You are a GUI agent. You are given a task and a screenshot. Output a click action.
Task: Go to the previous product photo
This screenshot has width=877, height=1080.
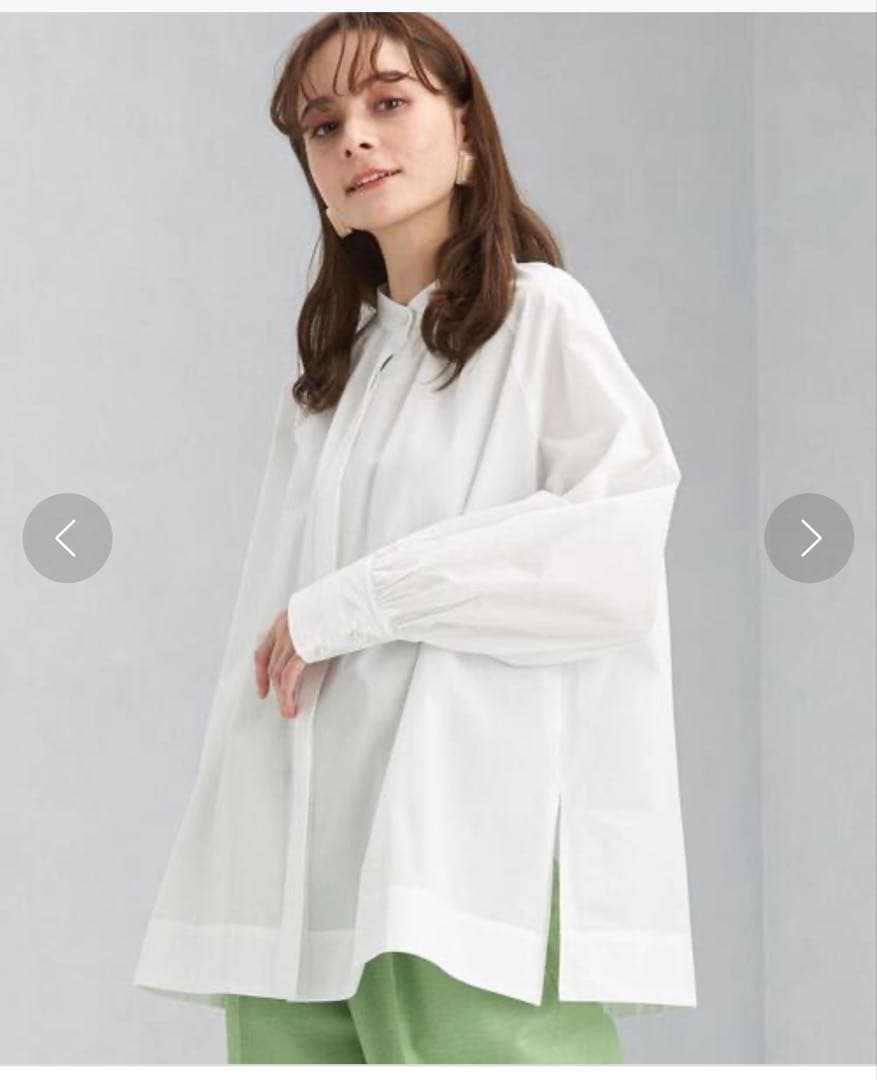68,538
